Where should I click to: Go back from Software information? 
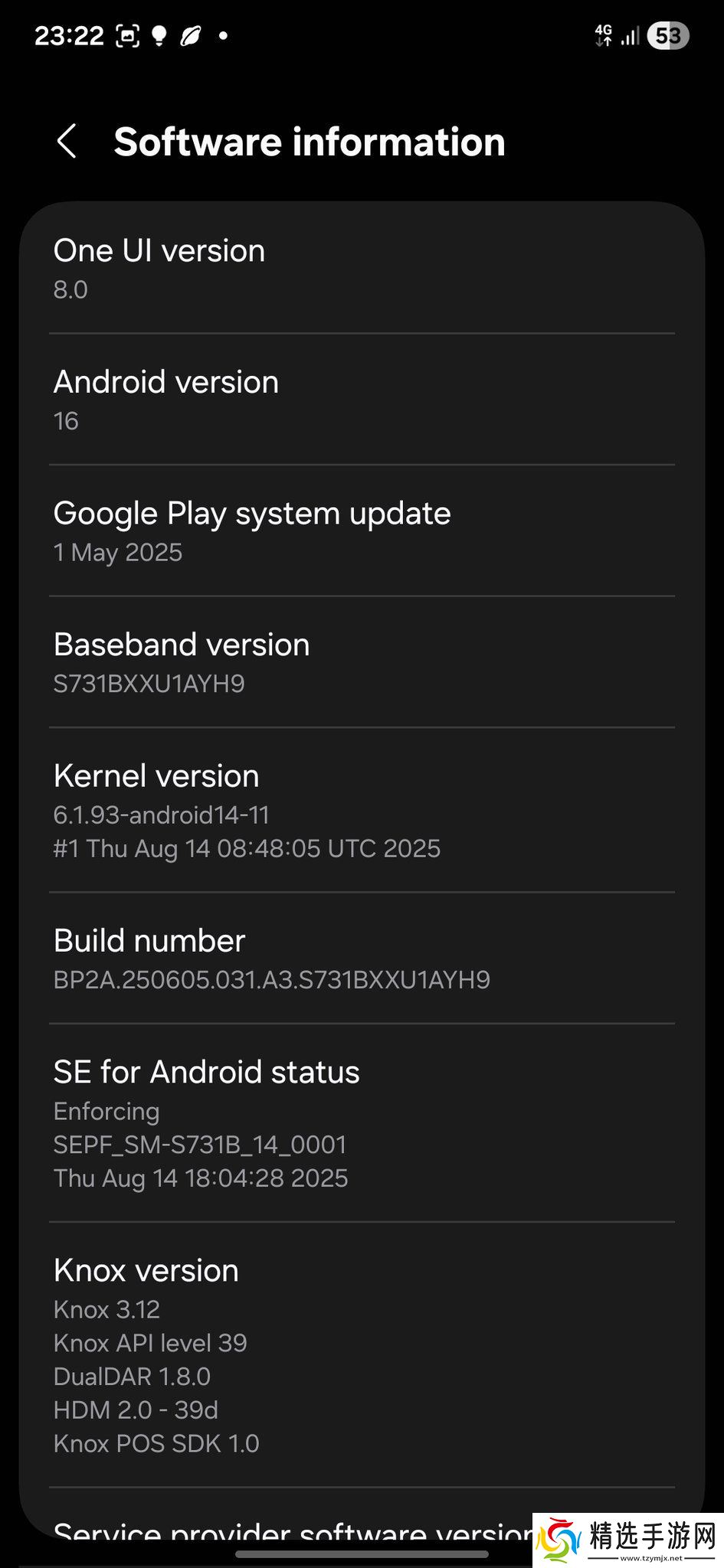67,142
